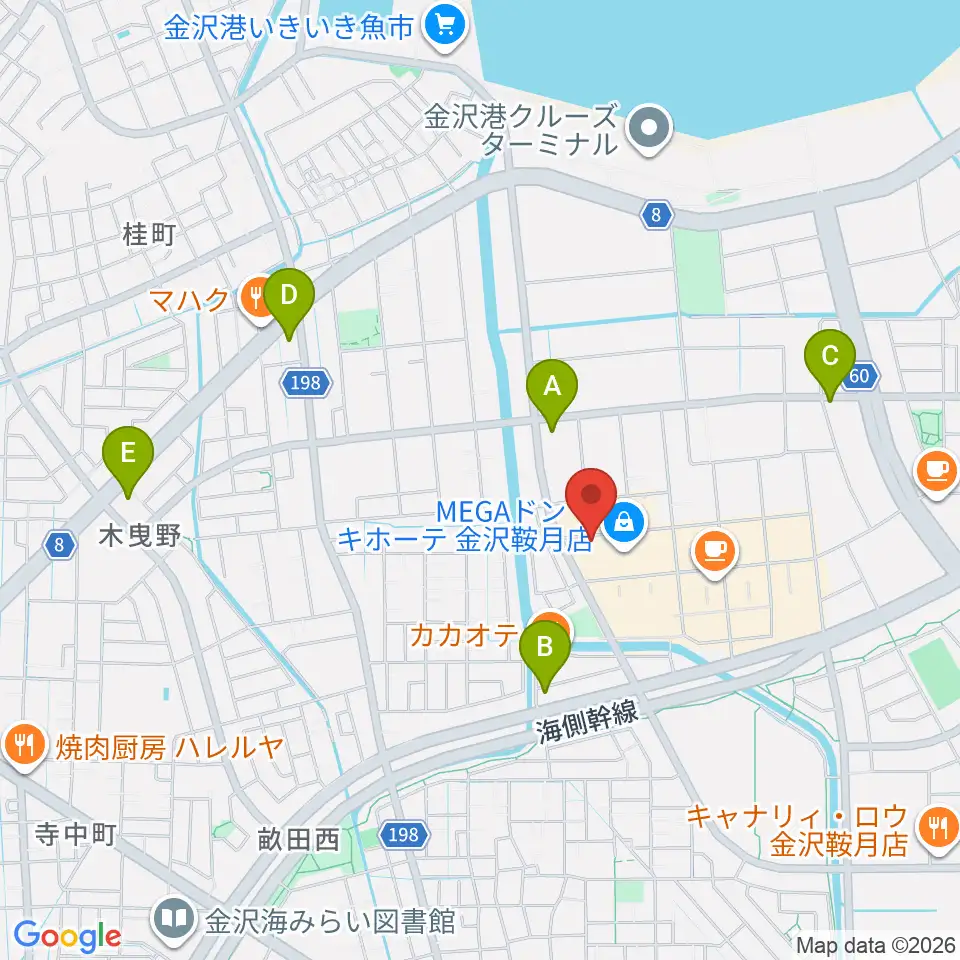Open the マハク restaurant pin
Screen dimensions: 960x960
tap(257, 300)
